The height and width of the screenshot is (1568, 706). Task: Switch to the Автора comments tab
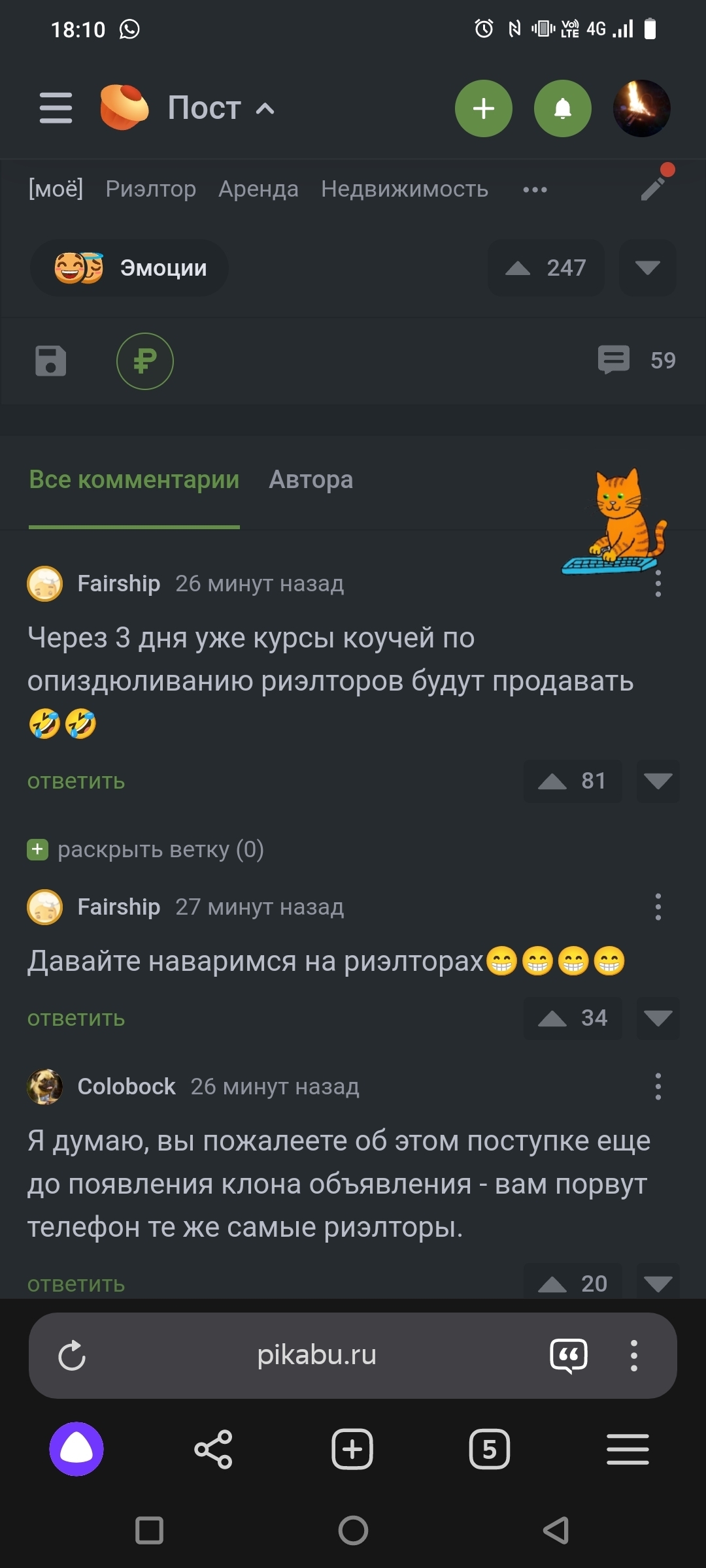tap(311, 480)
